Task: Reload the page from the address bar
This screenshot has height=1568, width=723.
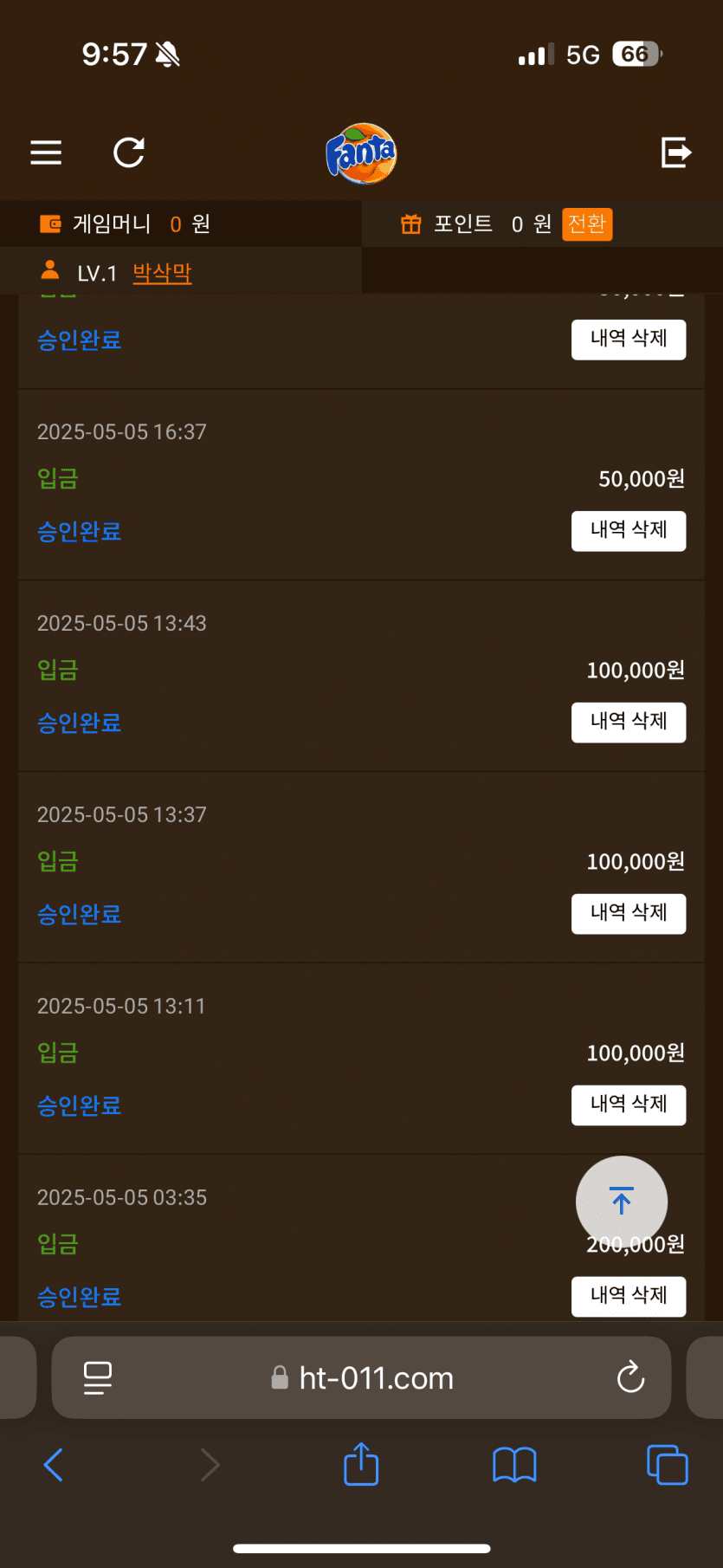Action: point(630,1377)
